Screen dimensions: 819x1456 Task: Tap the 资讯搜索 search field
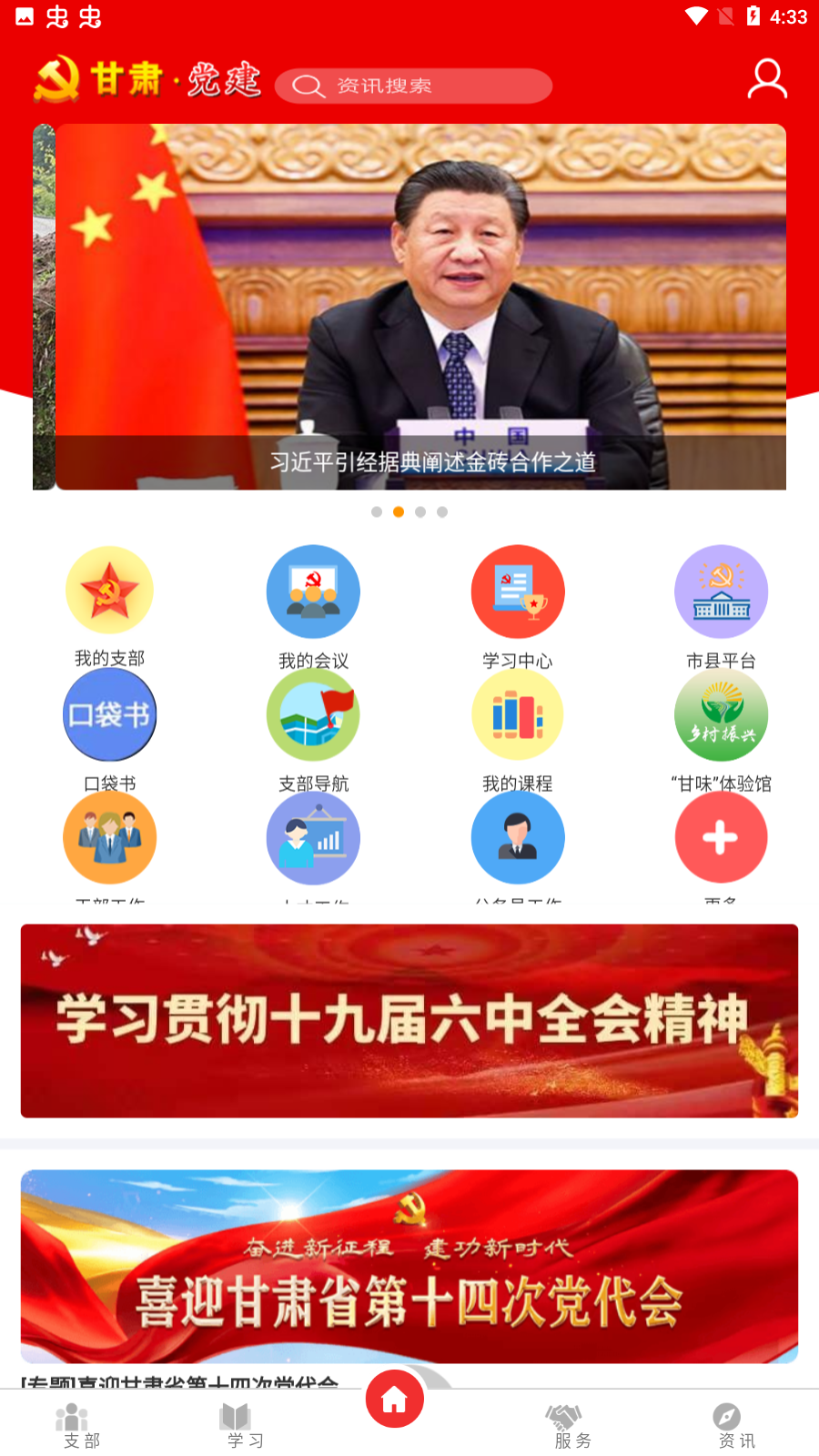click(414, 86)
